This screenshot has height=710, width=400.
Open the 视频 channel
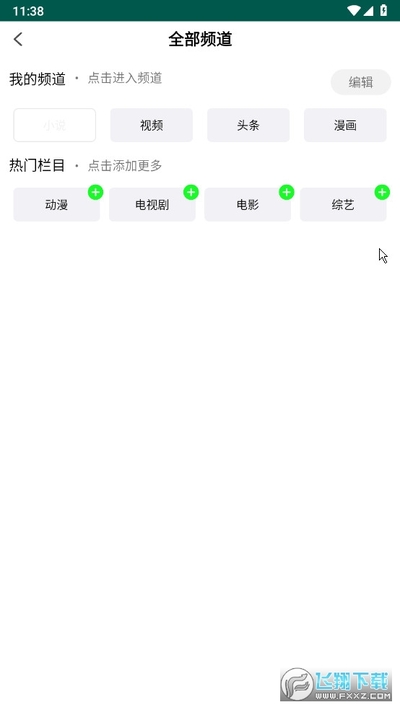pyautogui.click(x=151, y=125)
